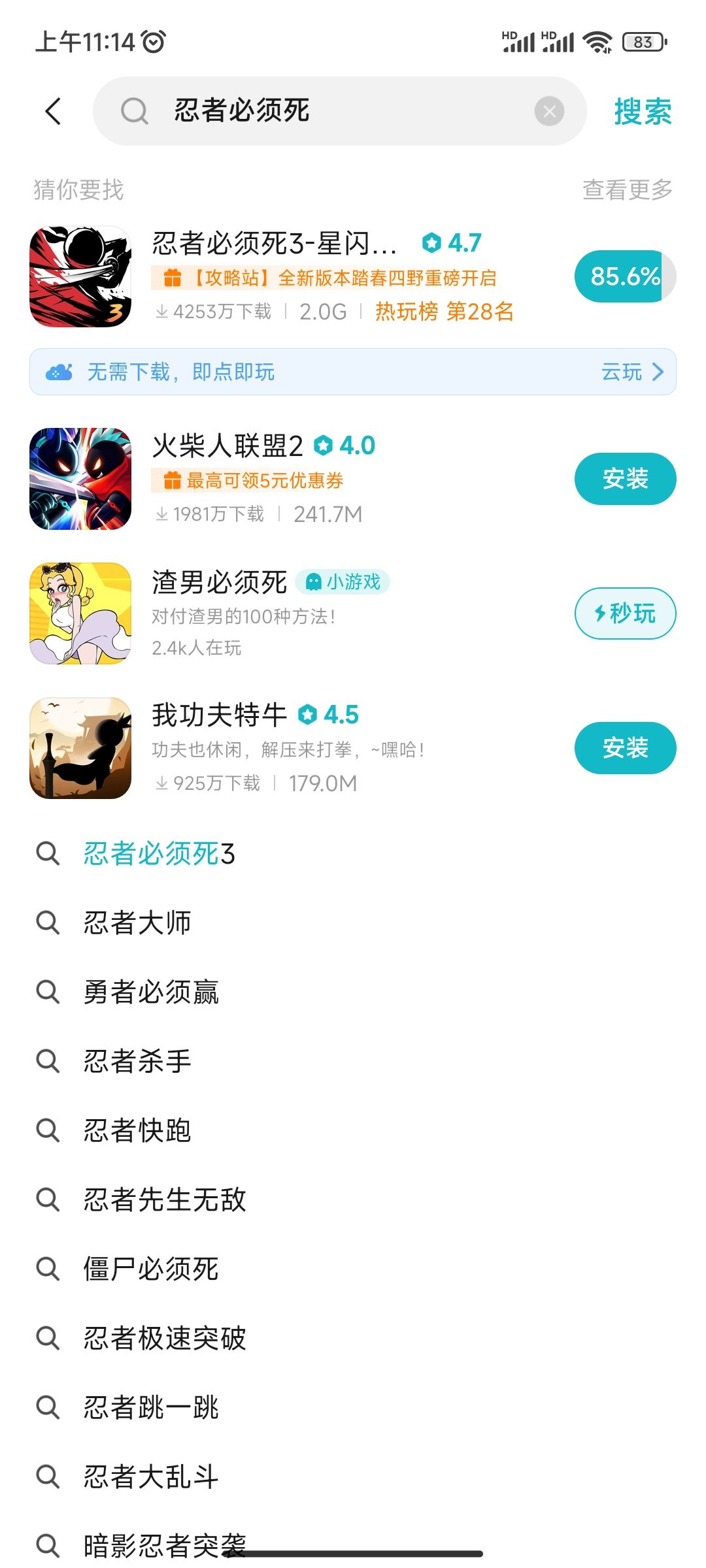Tap the 忍者先生无敌 suggestion

point(165,1200)
